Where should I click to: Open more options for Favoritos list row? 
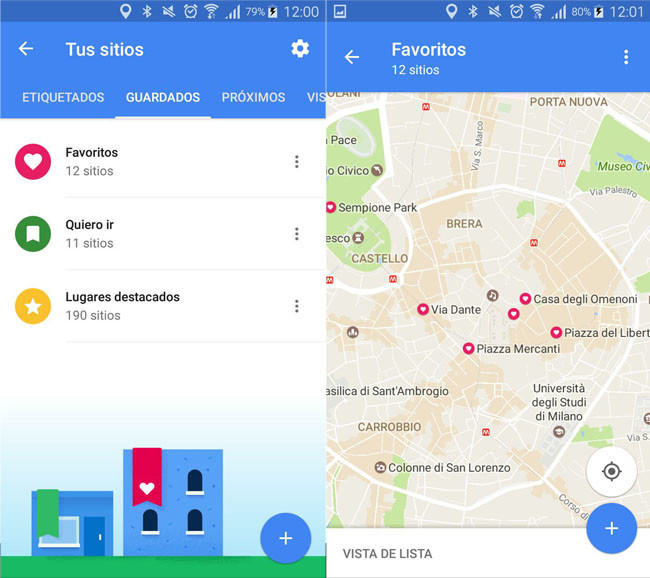coord(297,162)
